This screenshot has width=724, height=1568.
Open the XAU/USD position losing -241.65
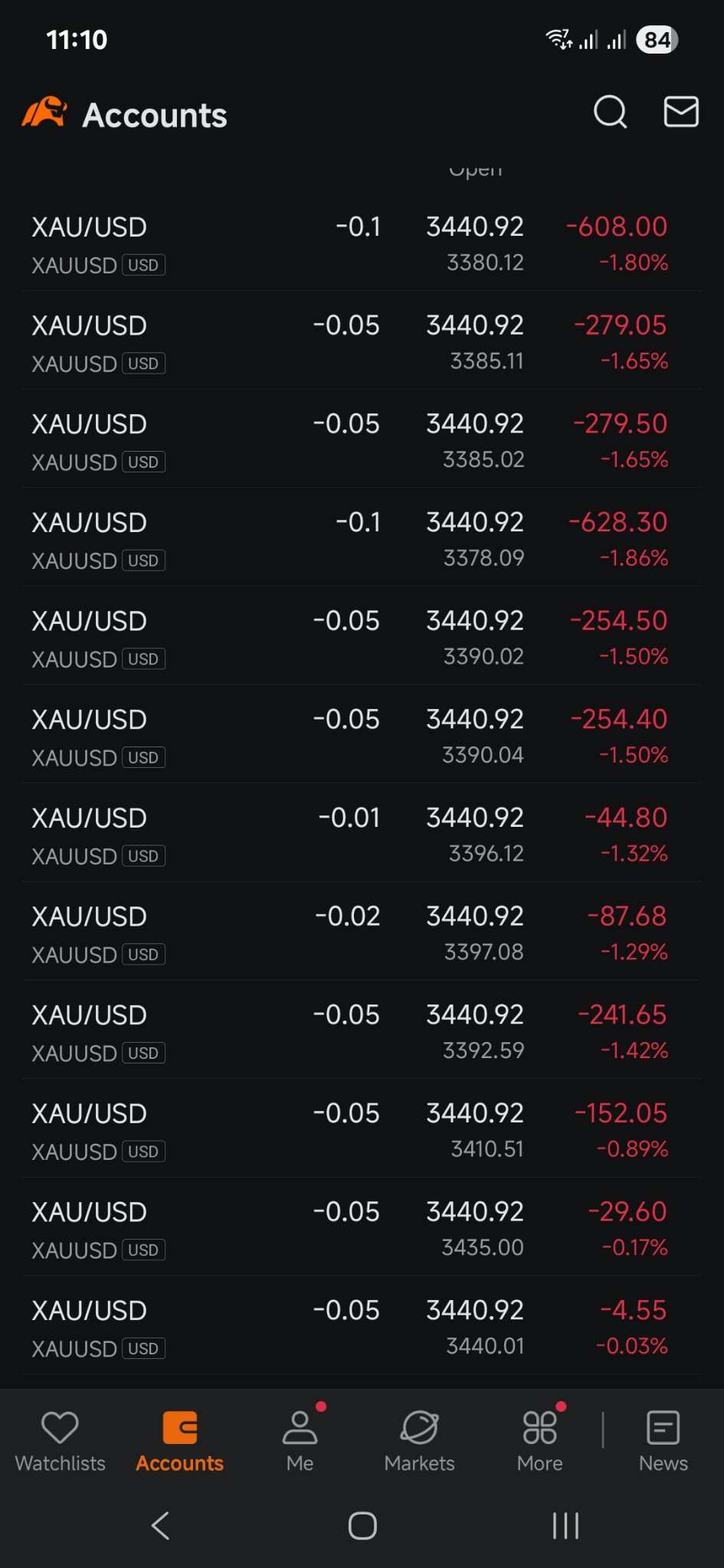(362, 1031)
